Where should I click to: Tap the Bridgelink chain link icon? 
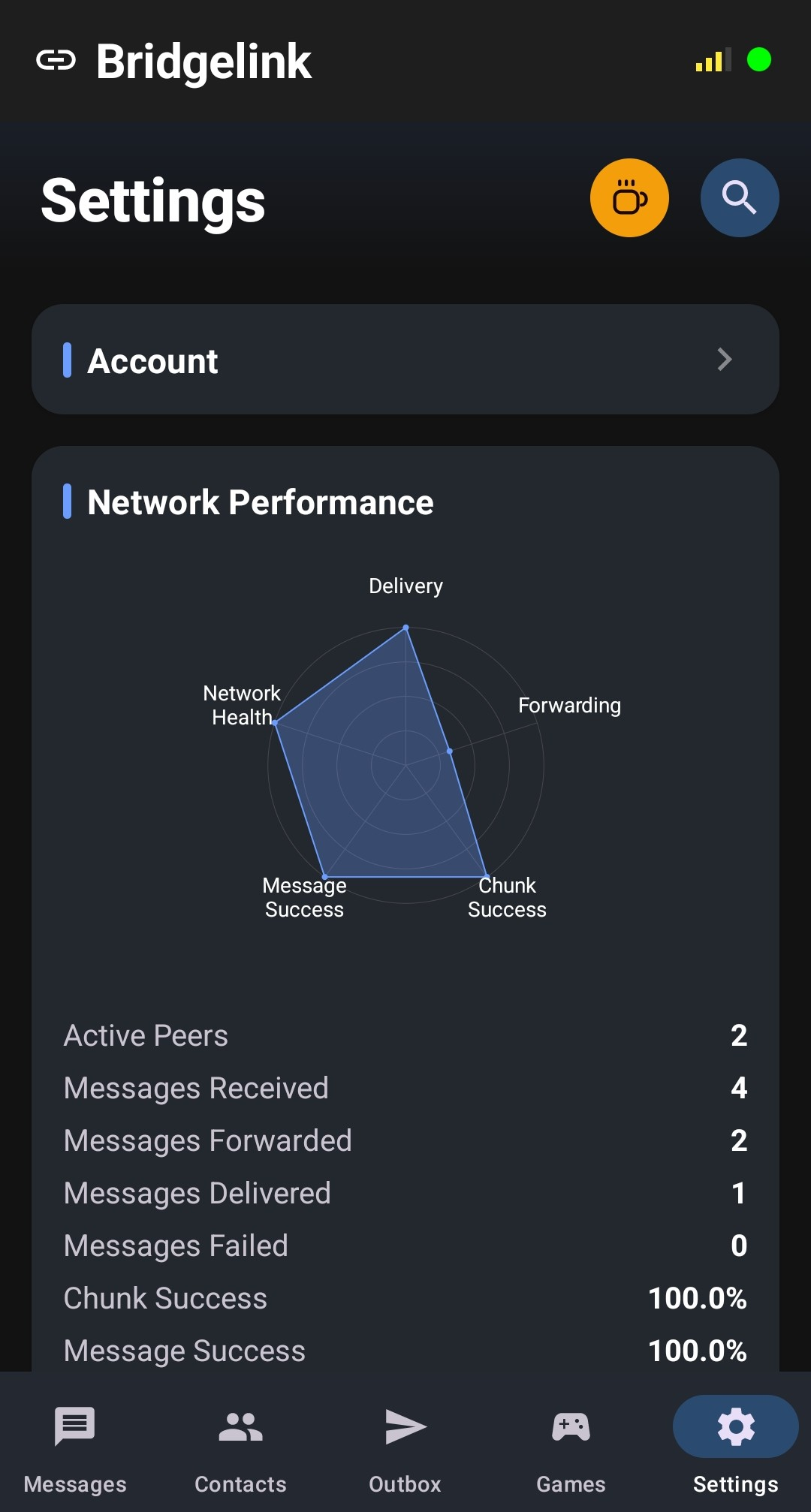(x=58, y=60)
